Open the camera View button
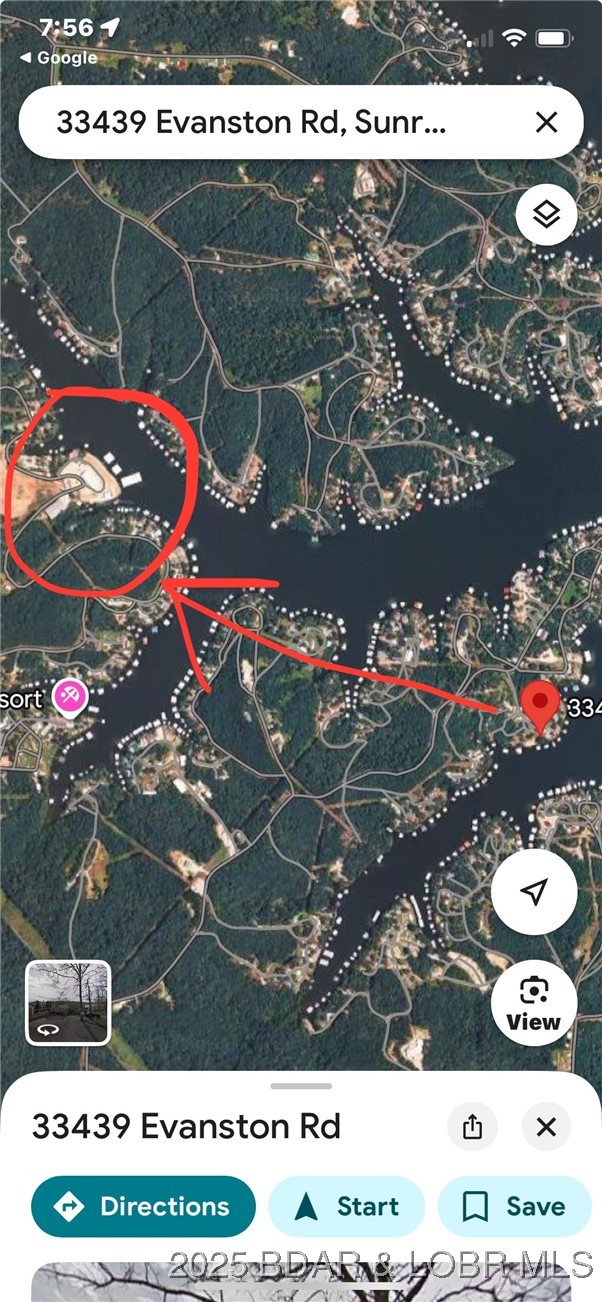The width and height of the screenshot is (602, 1302). click(x=534, y=1003)
